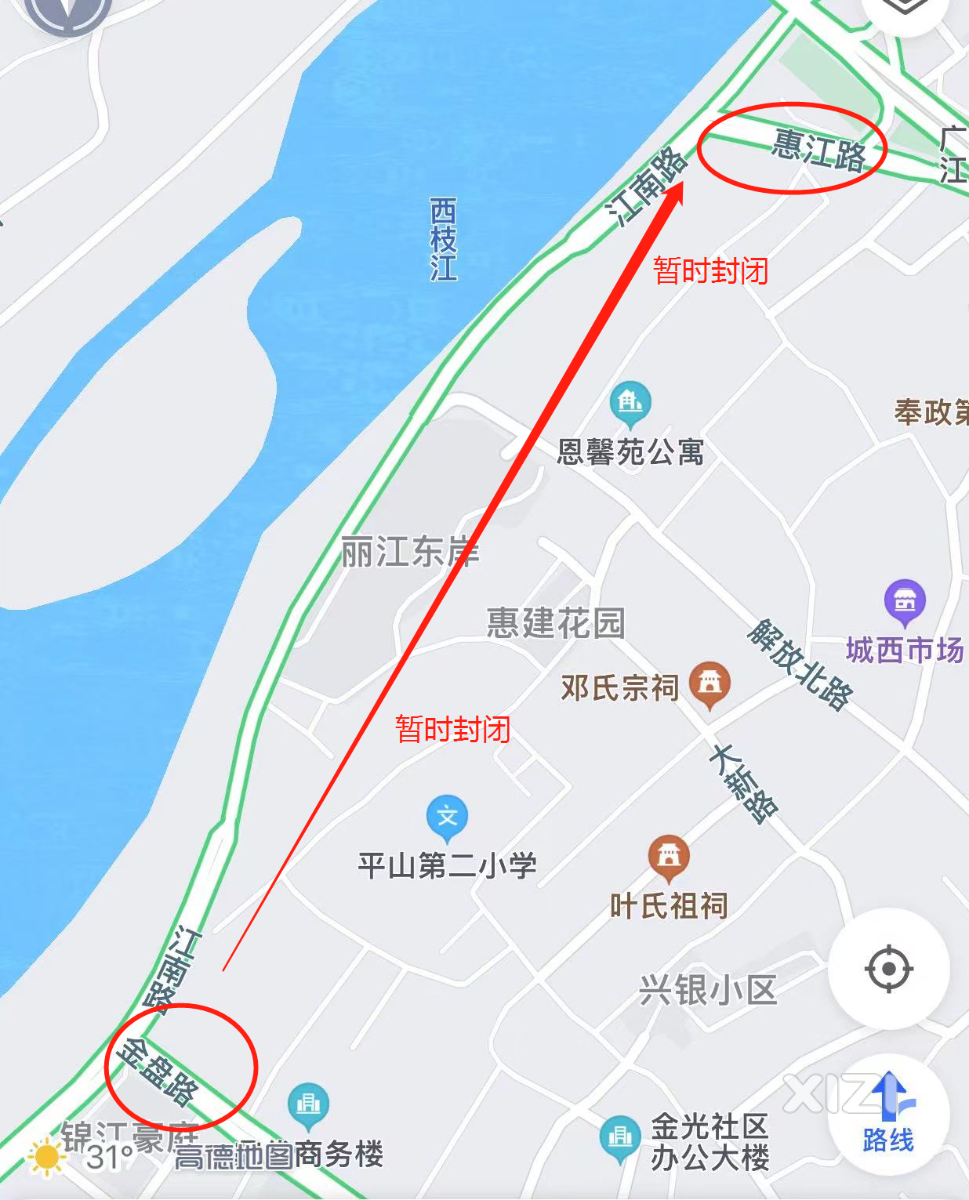
Task: Select the 城西市场 shop marker
Action: click(905, 602)
